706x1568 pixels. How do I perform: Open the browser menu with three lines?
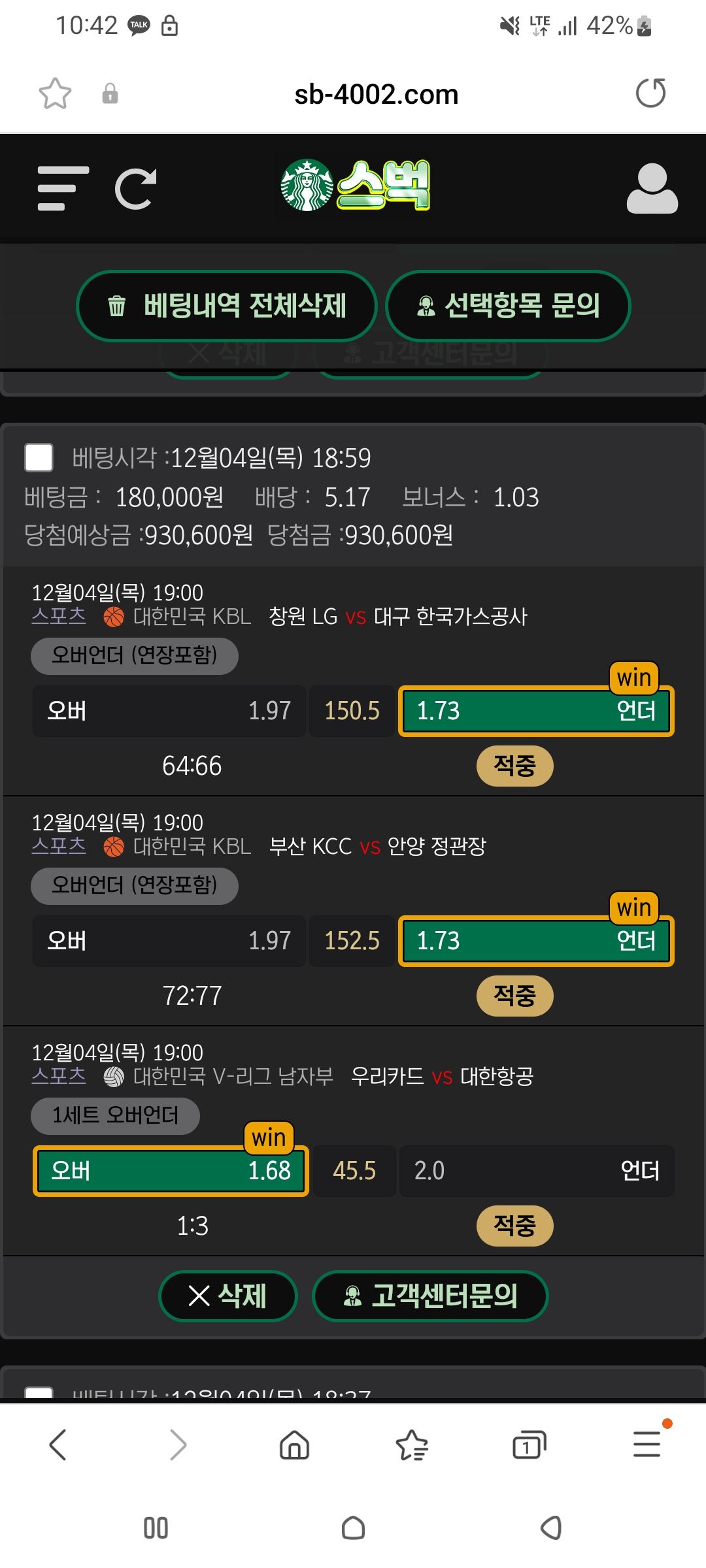coord(647,1444)
